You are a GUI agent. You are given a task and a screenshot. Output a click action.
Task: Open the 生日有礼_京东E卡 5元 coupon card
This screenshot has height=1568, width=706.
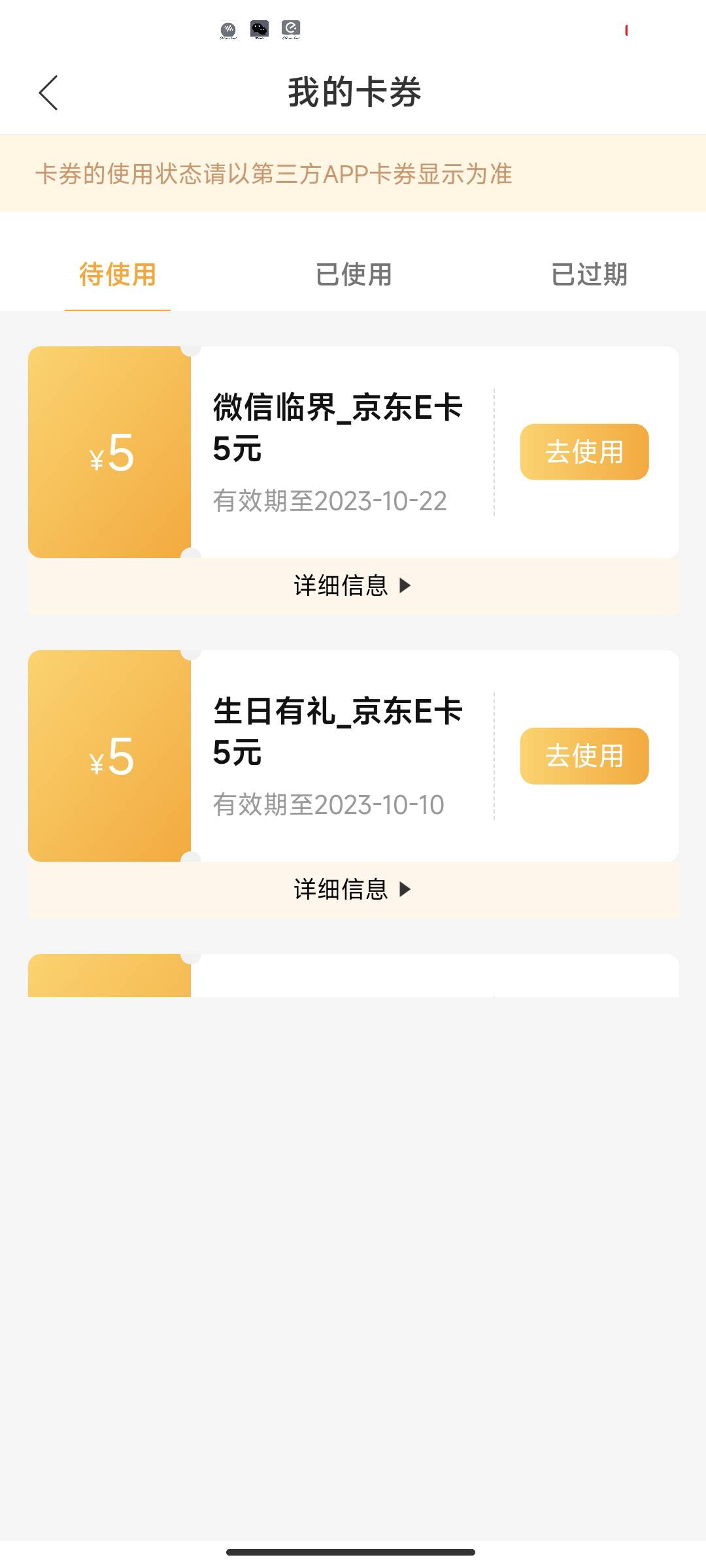[x=353, y=756]
